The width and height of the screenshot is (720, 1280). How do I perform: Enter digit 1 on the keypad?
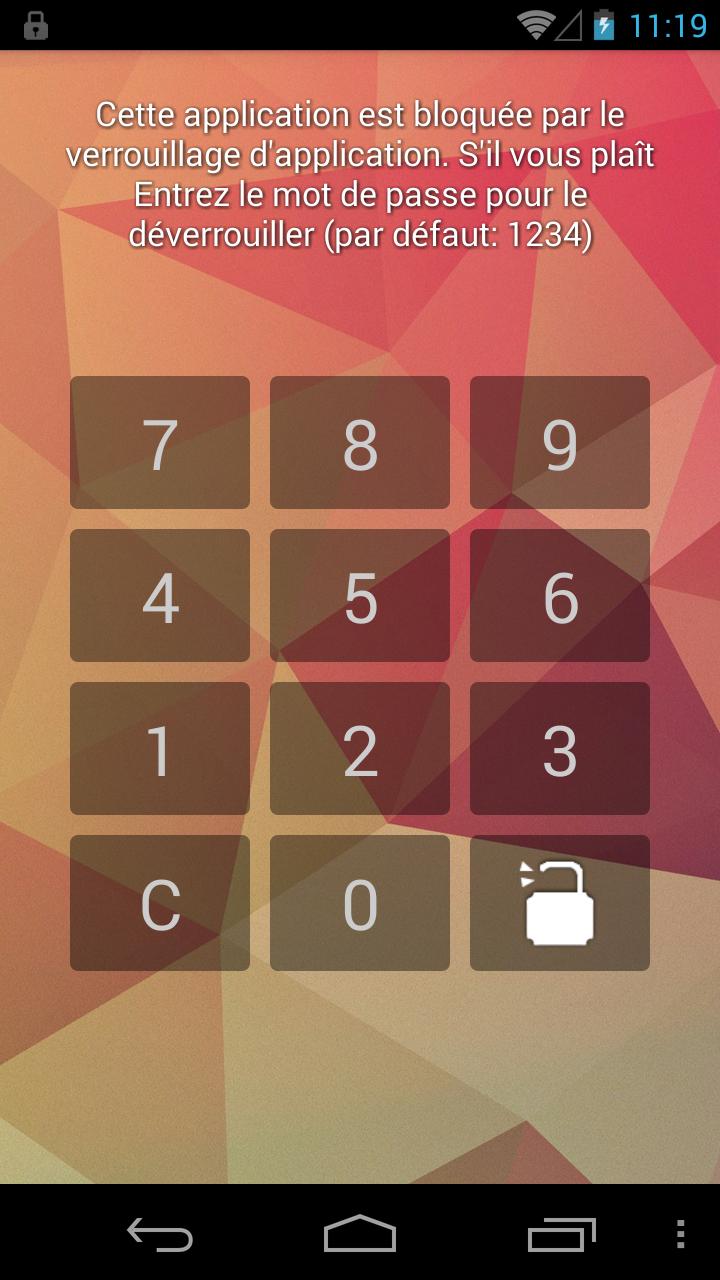(160, 749)
